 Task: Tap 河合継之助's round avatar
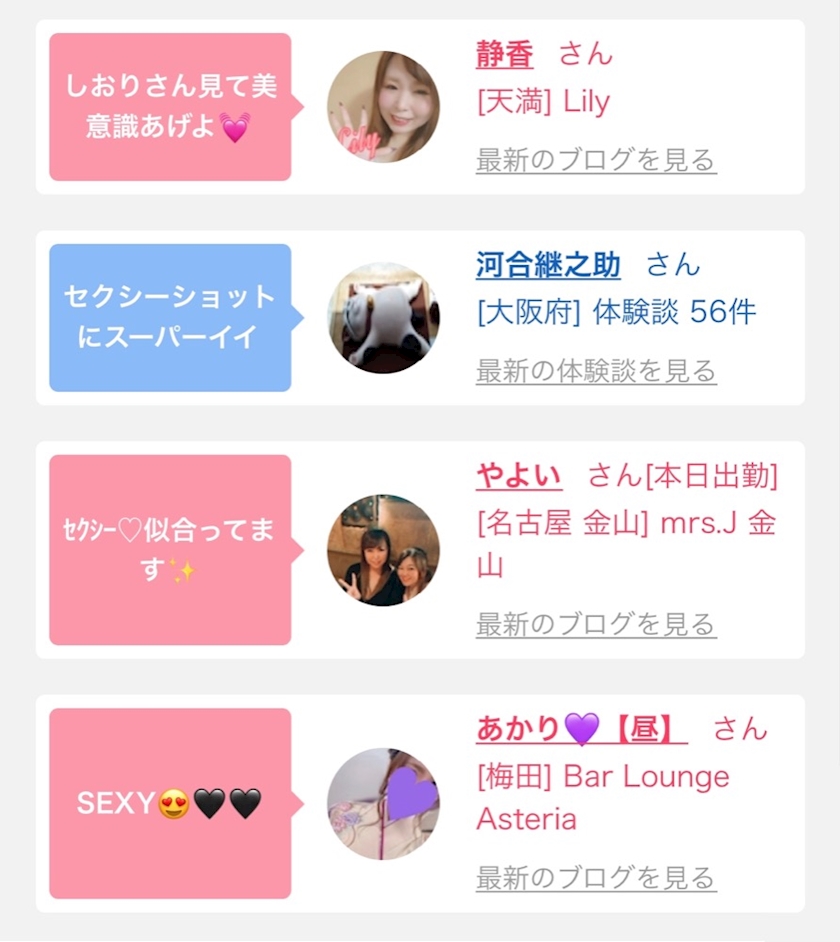pos(383,318)
